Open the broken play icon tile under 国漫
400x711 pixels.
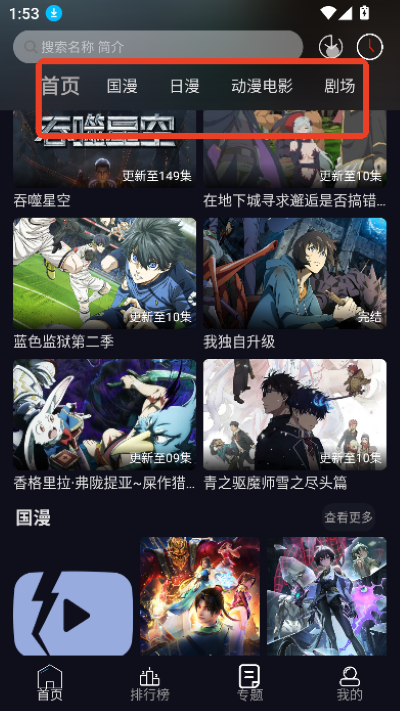[x=73, y=614]
